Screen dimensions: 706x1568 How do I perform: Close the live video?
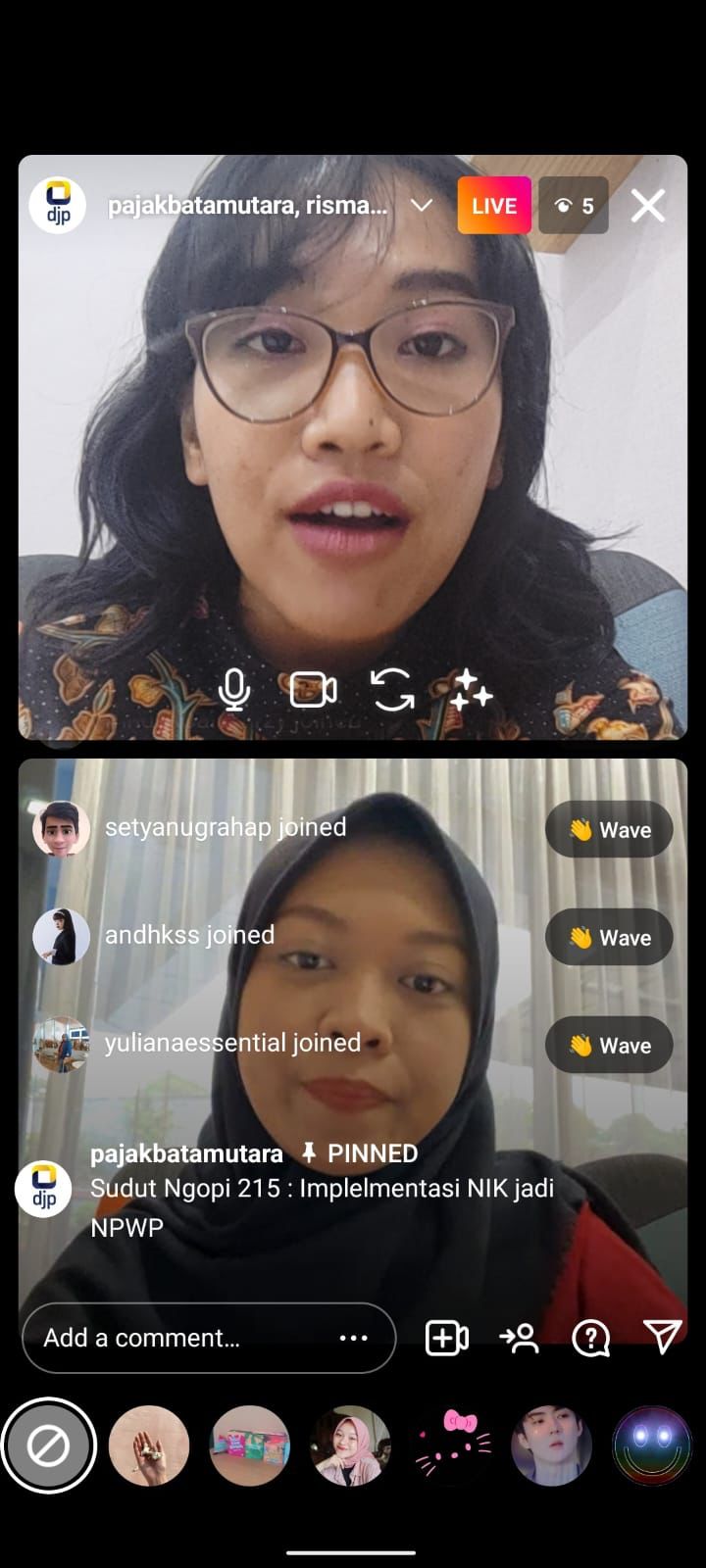[648, 206]
